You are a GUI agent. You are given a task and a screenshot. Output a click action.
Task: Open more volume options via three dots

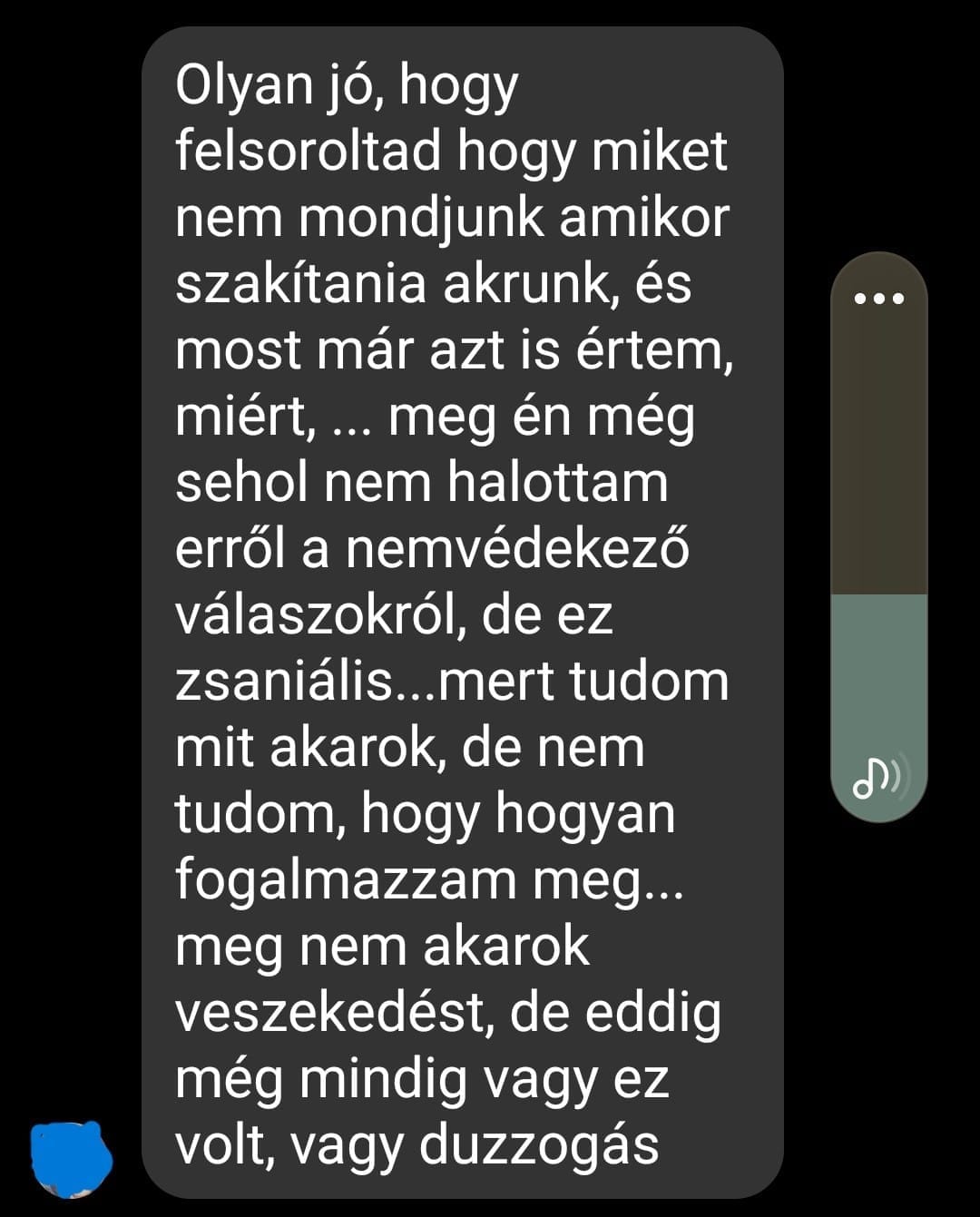(878, 299)
